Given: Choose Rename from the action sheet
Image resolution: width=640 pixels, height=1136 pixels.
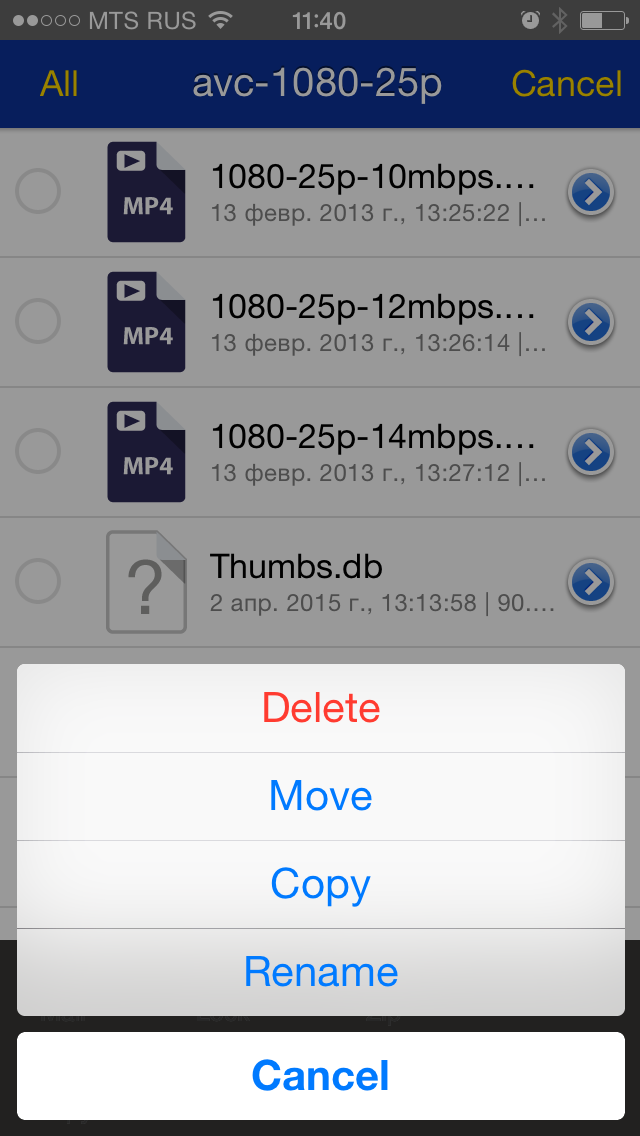Looking at the screenshot, I should point(321,972).
